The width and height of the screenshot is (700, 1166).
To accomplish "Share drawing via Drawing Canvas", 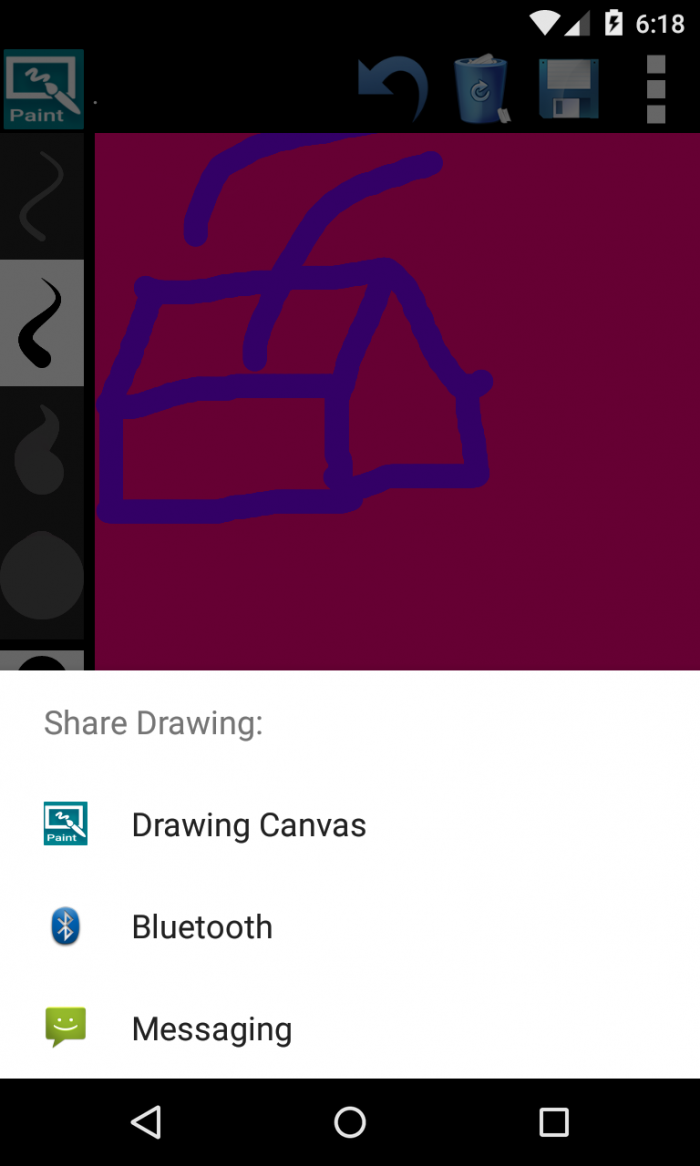I will 248,825.
